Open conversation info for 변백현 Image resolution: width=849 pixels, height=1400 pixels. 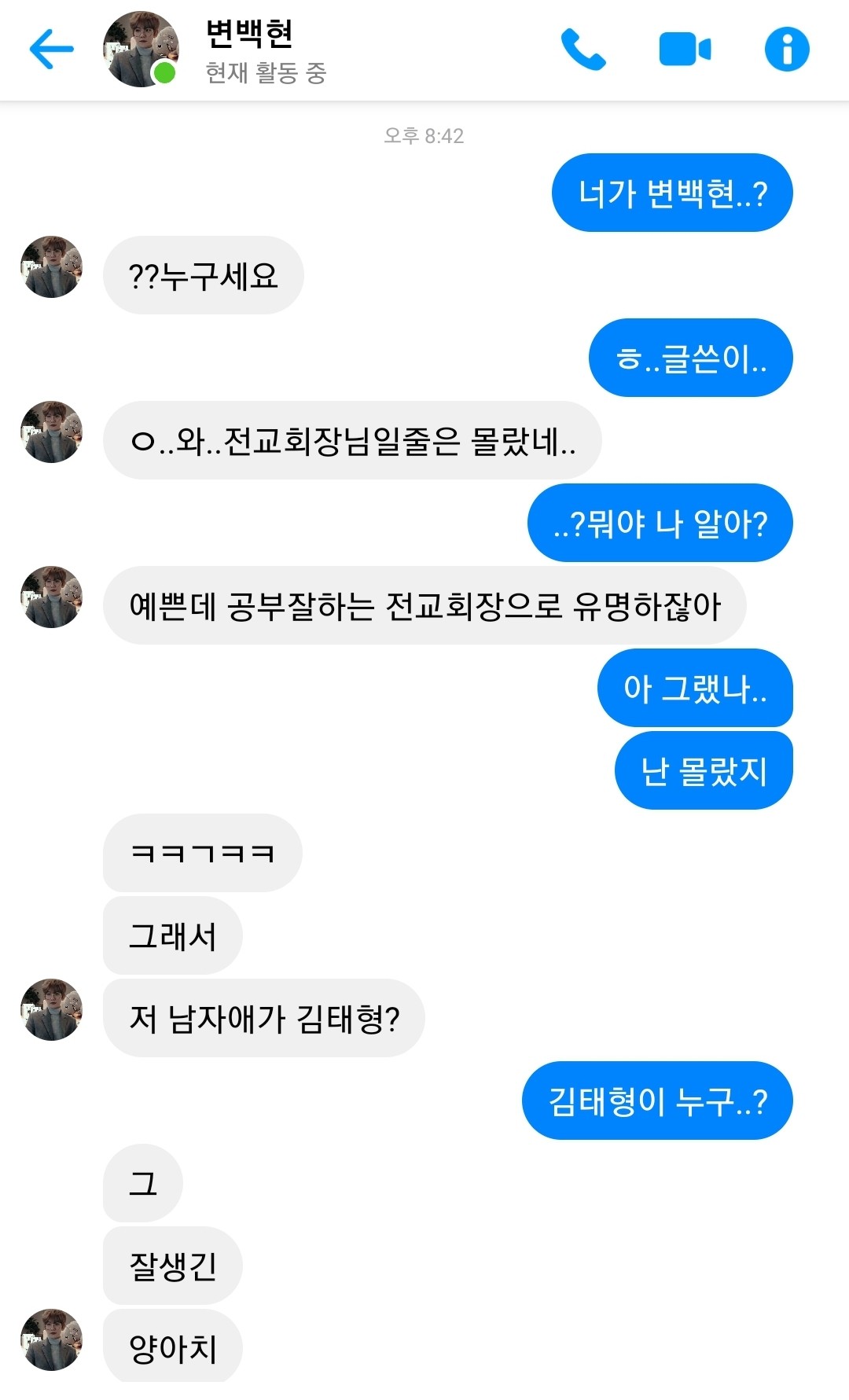(786, 50)
